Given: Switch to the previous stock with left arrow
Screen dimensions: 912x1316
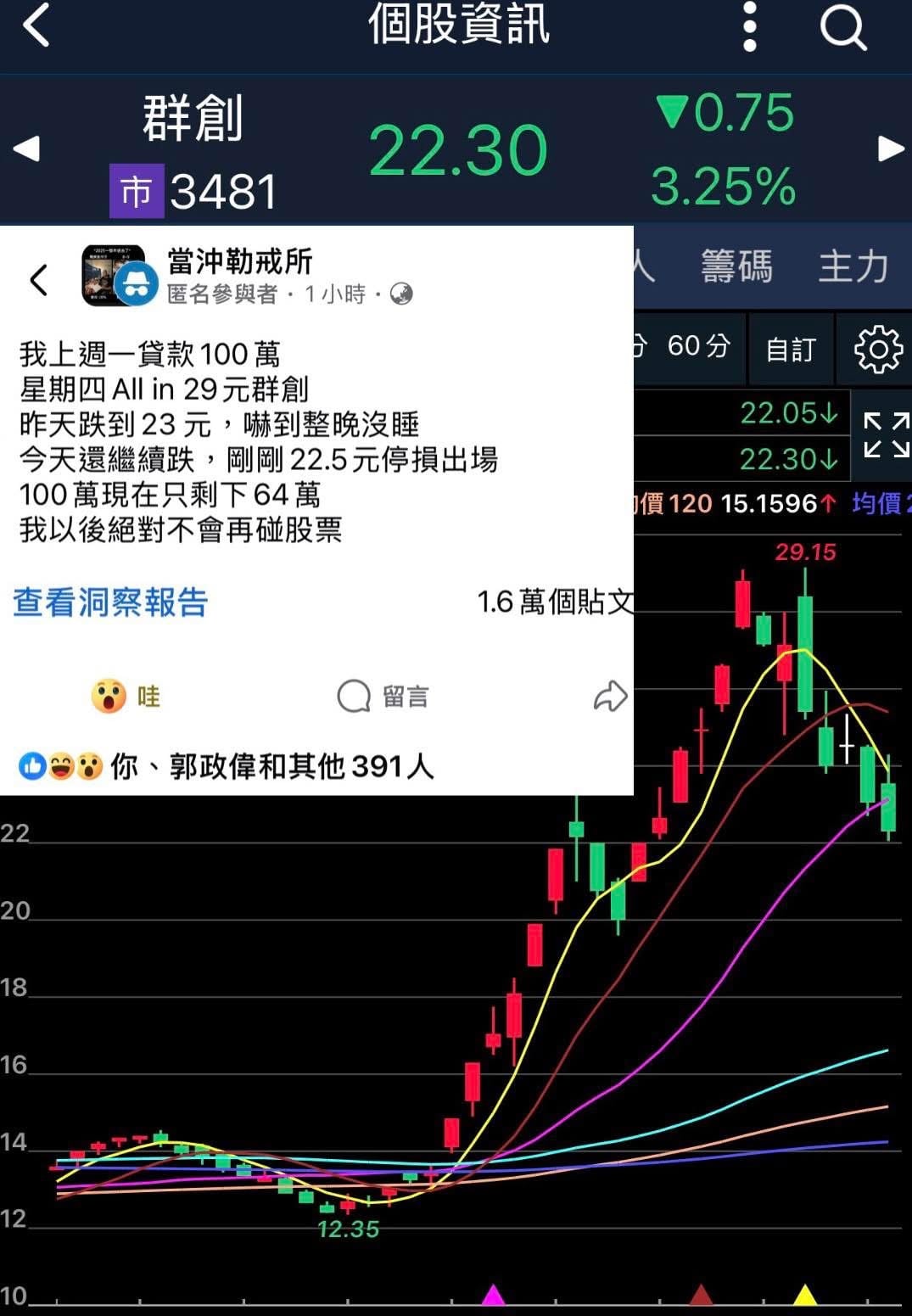Looking at the screenshot, I should click(x=26, y=148).
